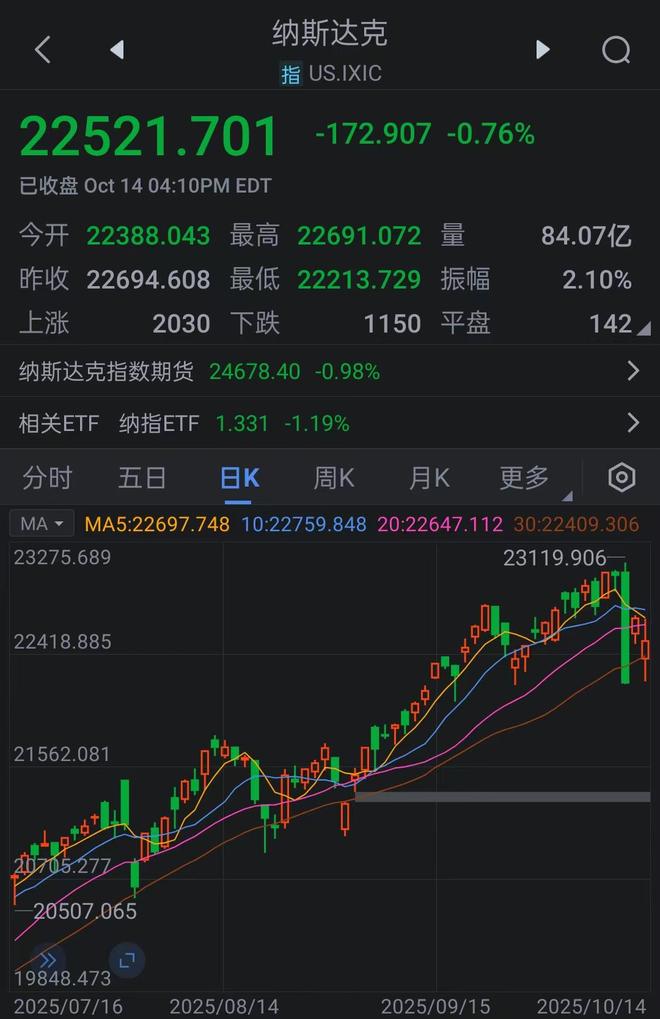Expand more details arrow beside 平盘

(643, 328)
